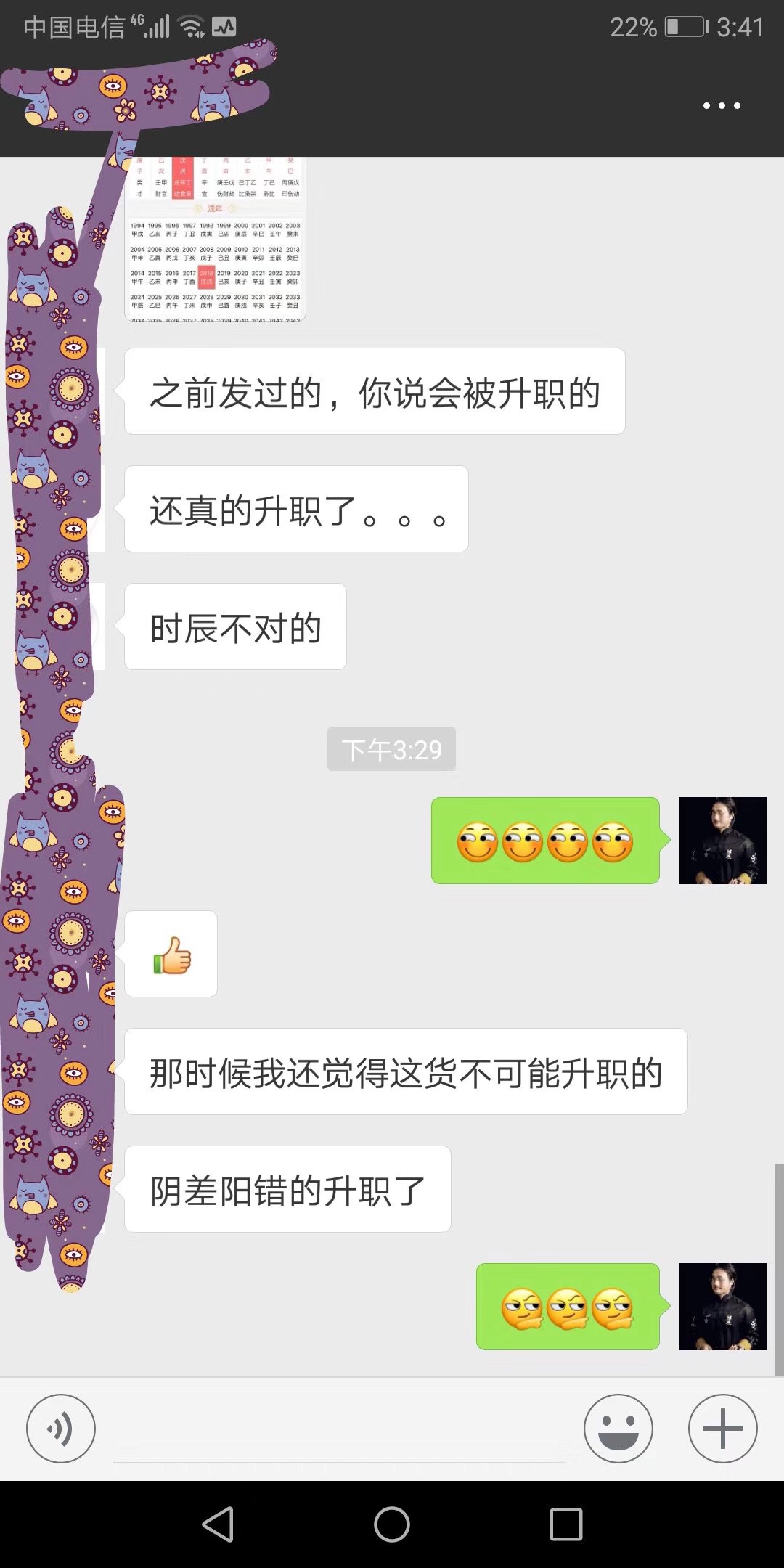
Task: Open the shared fortune chart image
Action: (216, 240)
